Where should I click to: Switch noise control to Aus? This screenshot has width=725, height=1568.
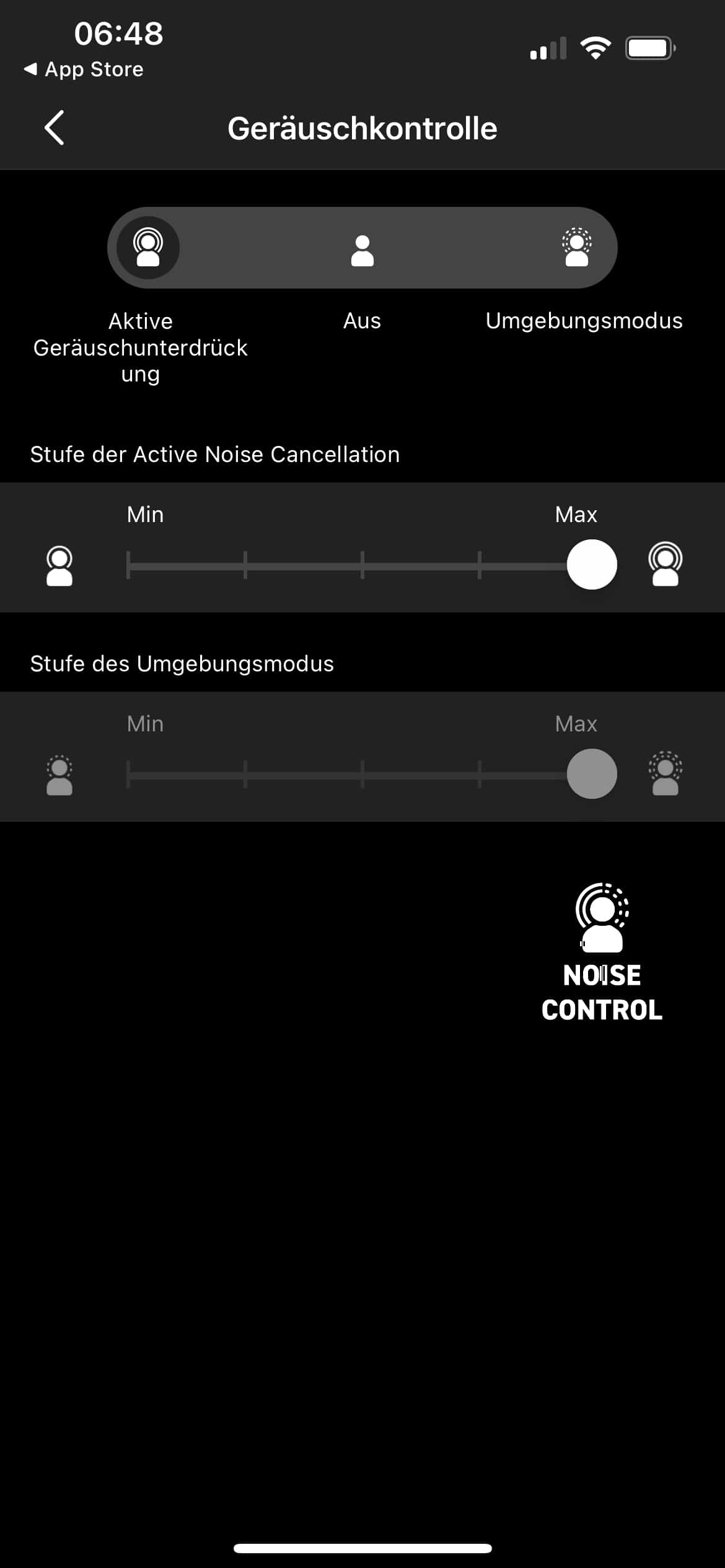362,249
